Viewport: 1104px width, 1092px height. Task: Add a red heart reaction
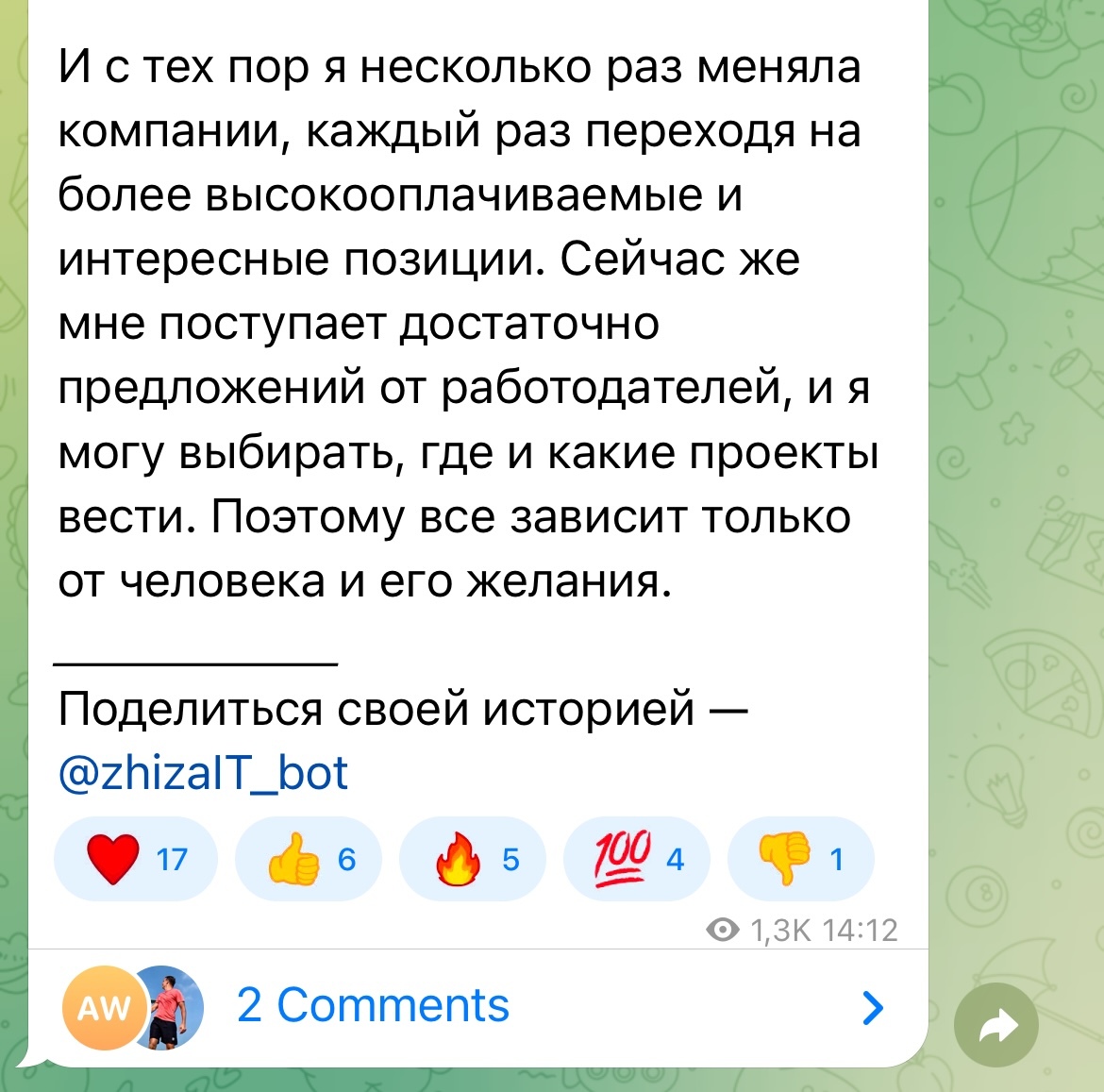136,859
